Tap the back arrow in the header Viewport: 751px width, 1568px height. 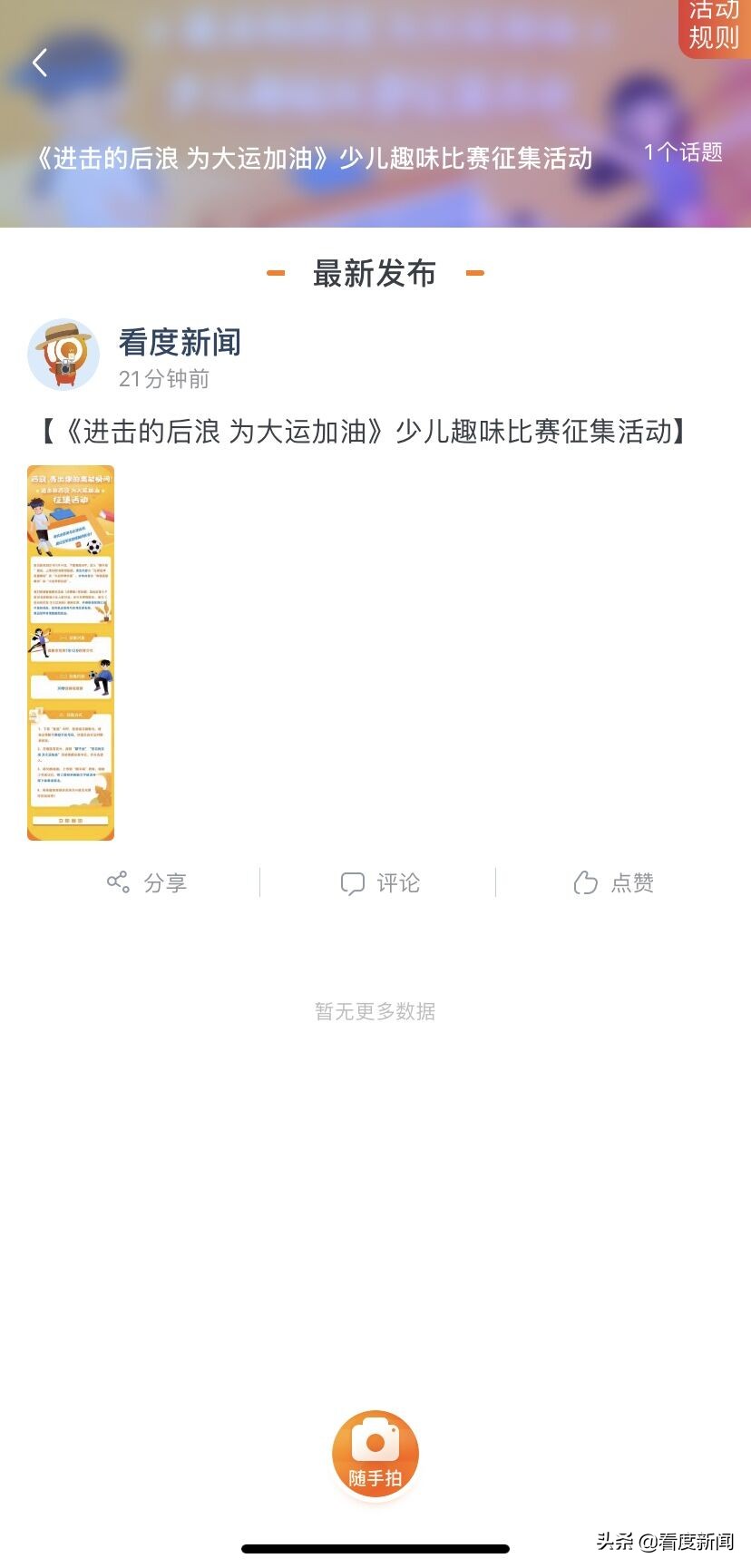(38, 63)
